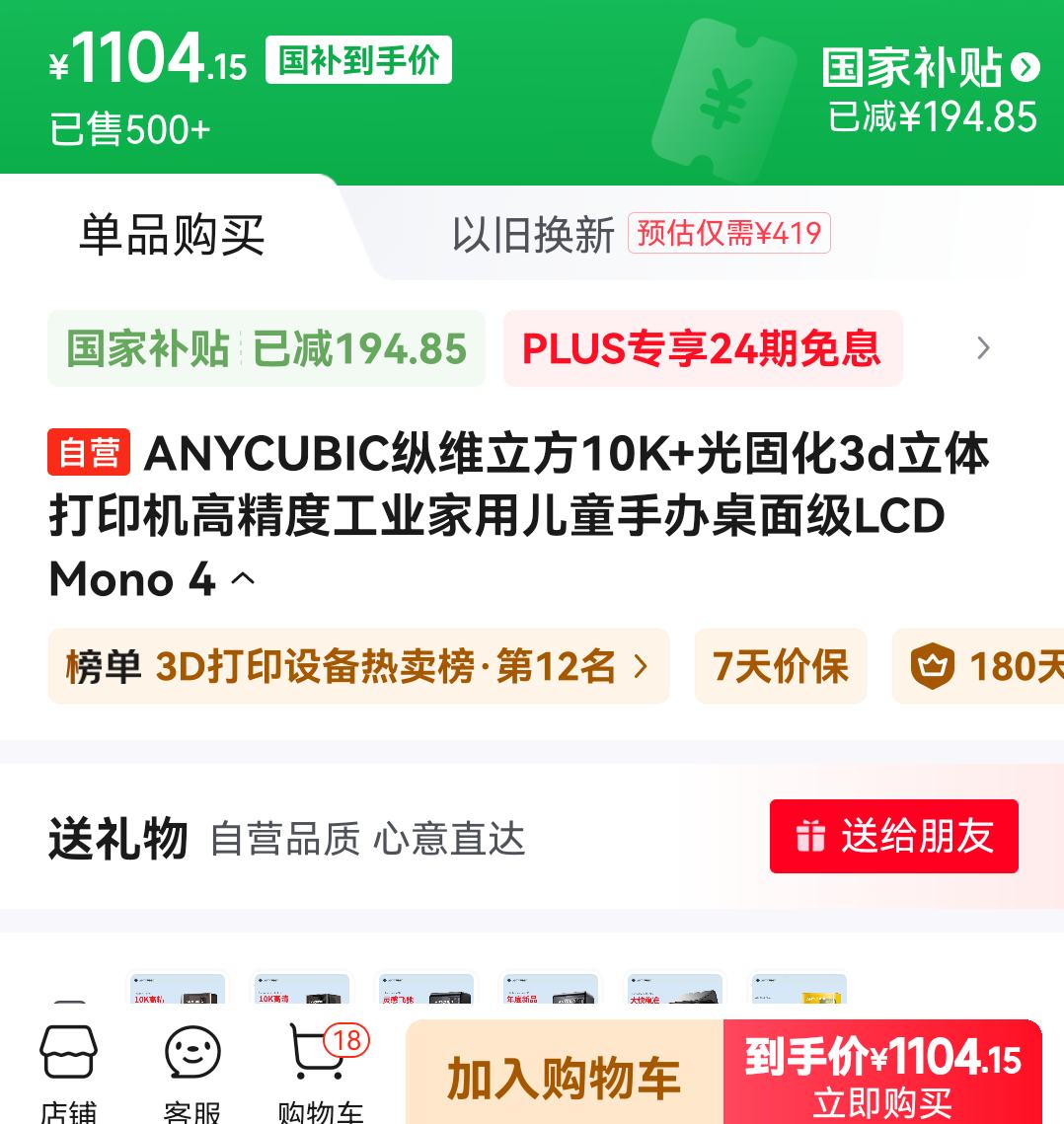The width and height of the screenshot is (1064, 1124).
Task: Click the 预估仅需¥419 trade-in estimate
Action: [729, 234]
